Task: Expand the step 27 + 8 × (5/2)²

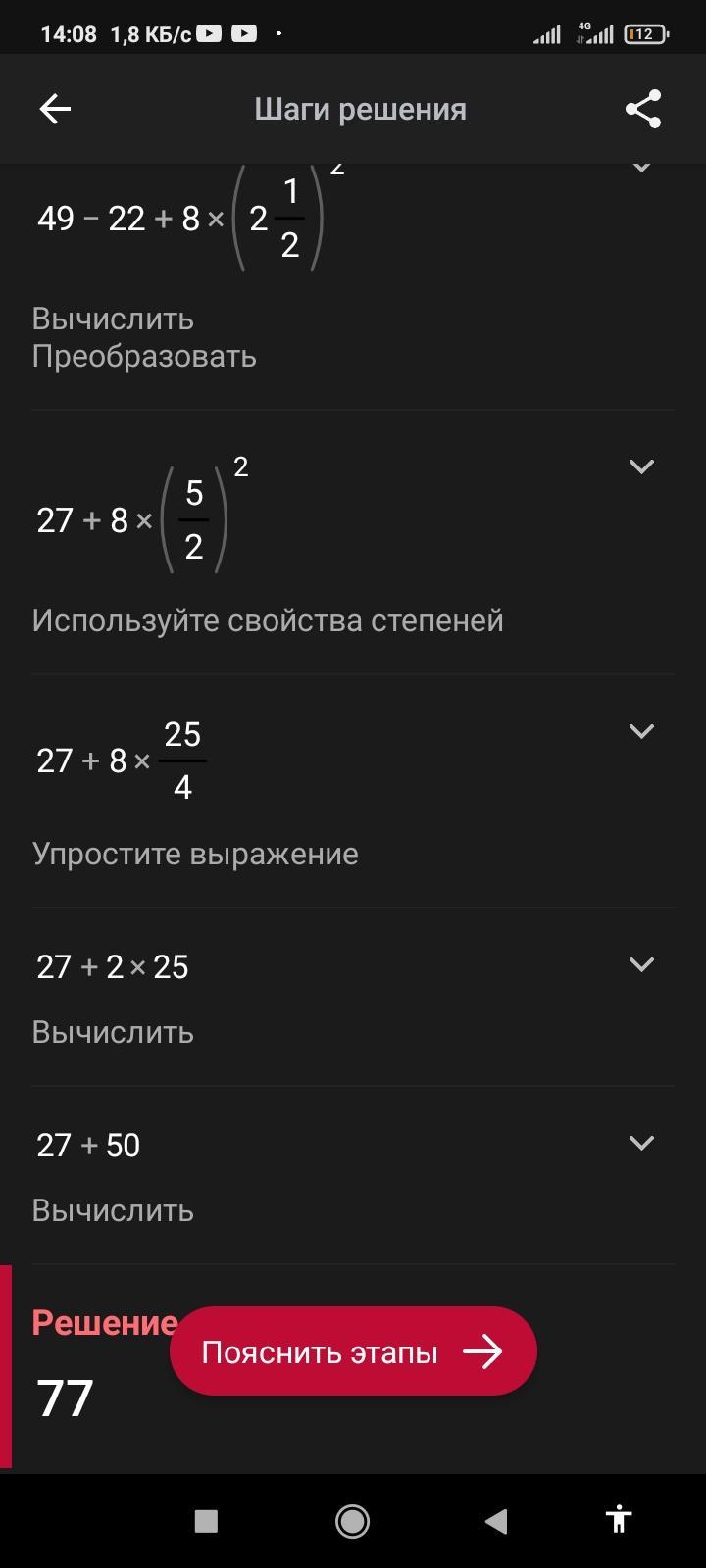Action: (x=641, y=467)
